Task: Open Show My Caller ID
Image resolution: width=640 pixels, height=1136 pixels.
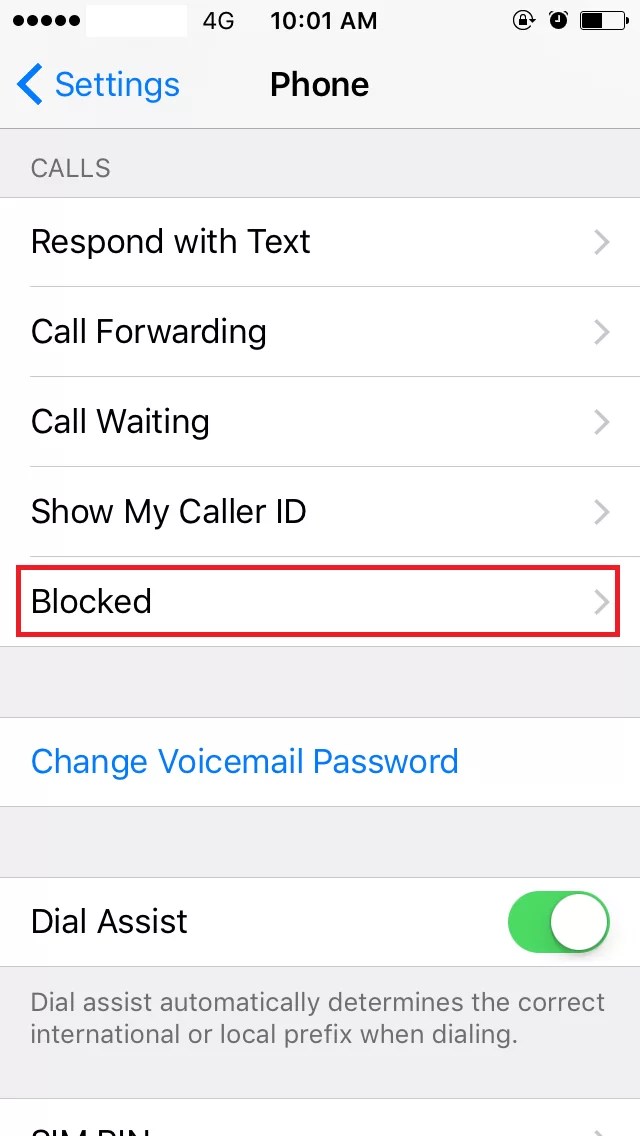Action: pos(320,512)
